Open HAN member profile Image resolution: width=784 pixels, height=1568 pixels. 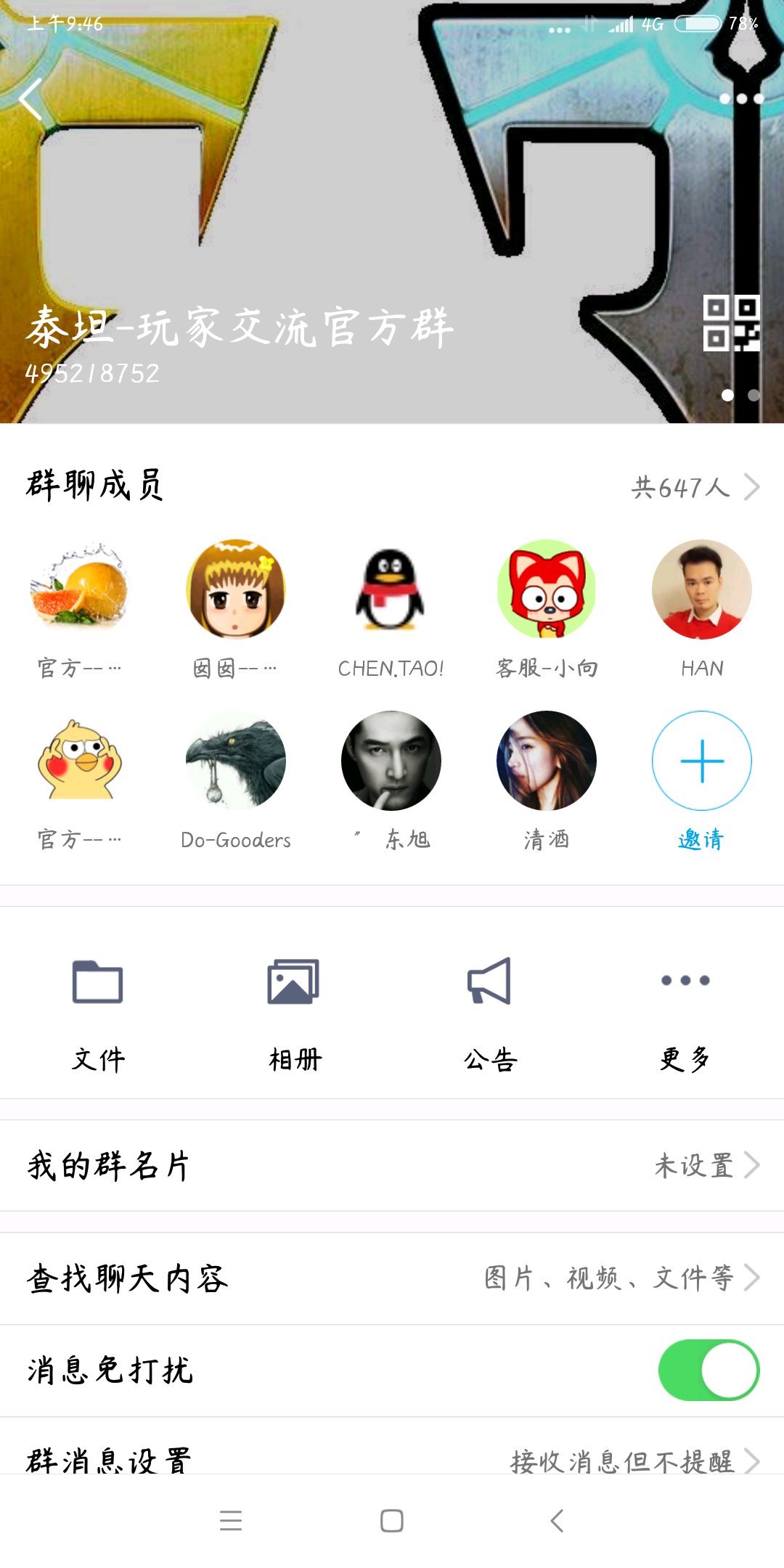702,610
